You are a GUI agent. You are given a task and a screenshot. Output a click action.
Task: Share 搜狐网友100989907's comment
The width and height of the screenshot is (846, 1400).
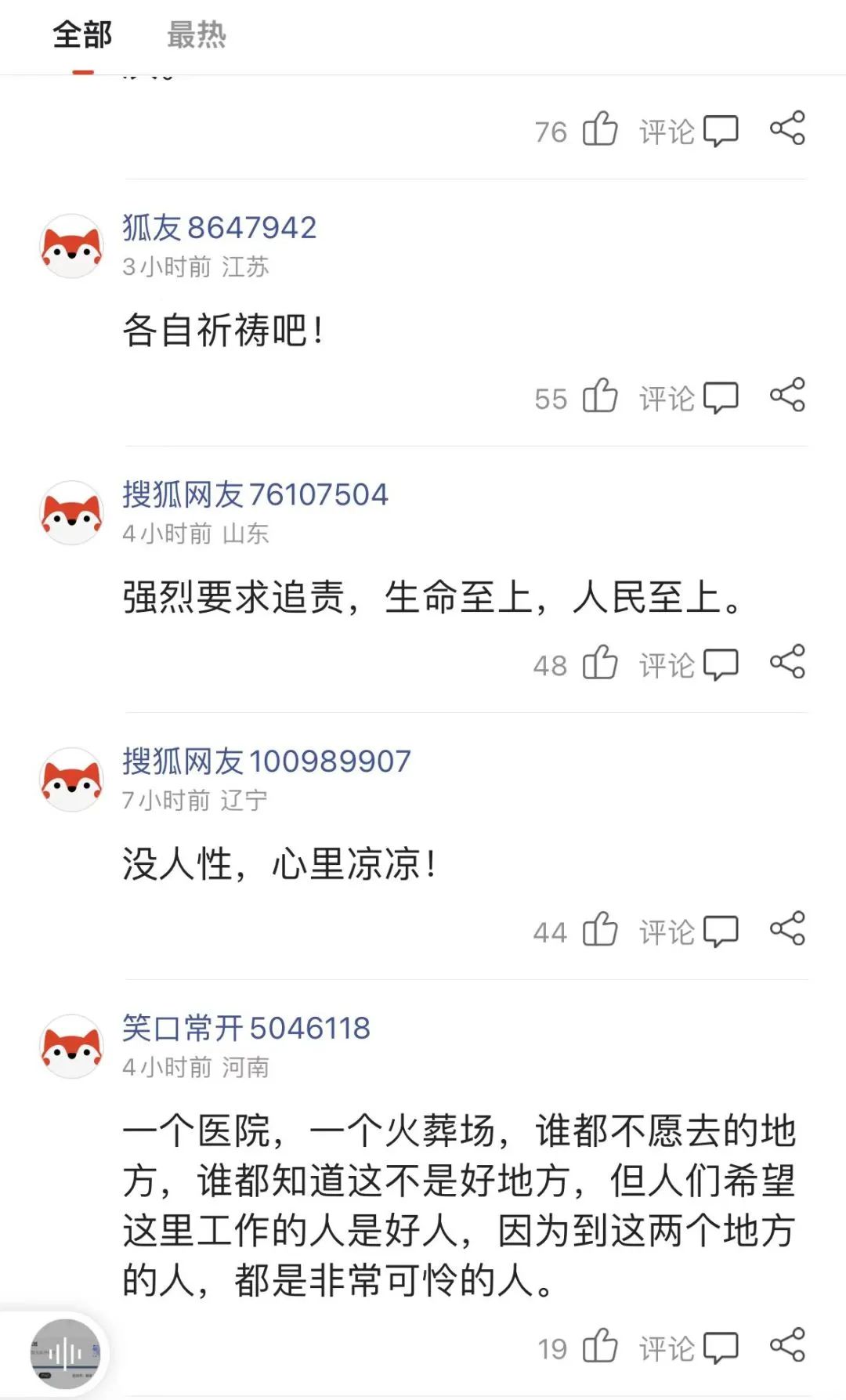click(787, 929)
